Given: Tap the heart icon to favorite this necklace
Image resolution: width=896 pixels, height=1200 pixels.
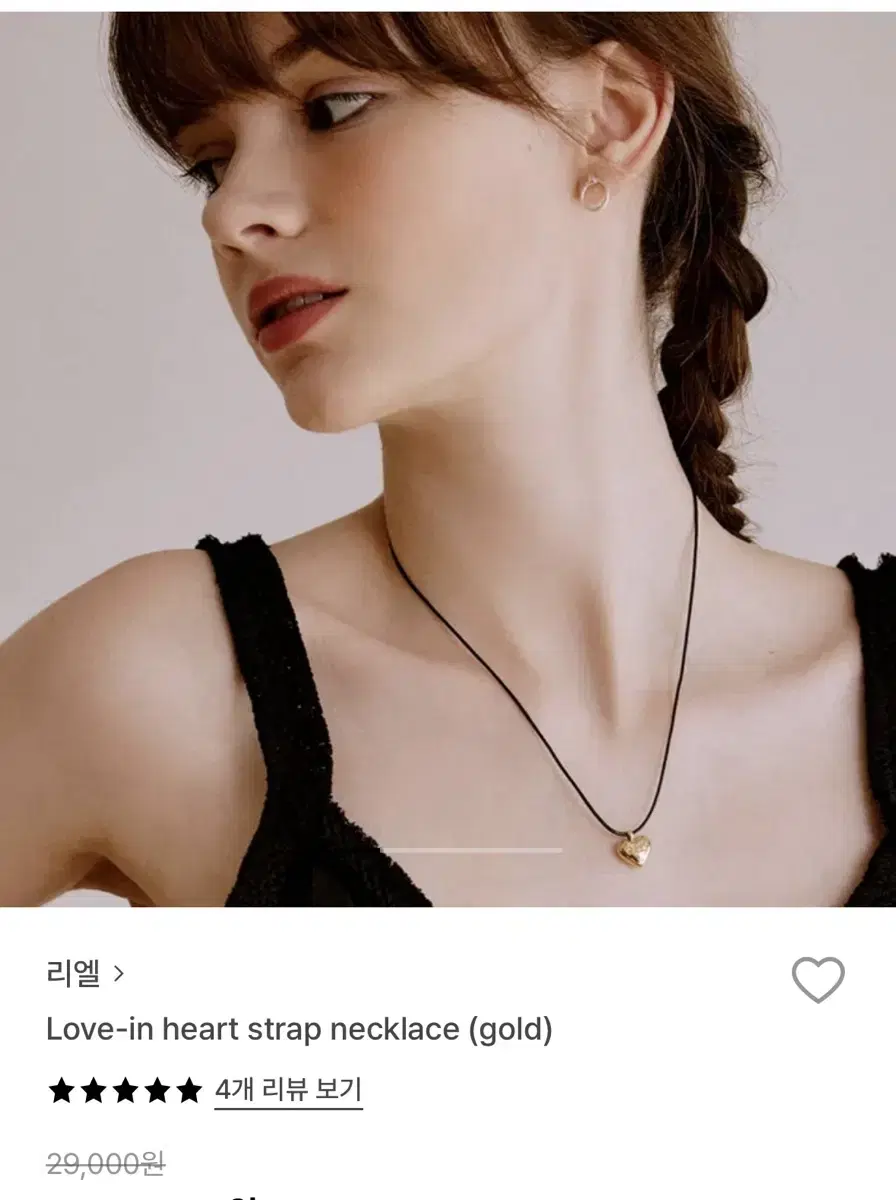Looking at the screenshot, I should (820, 977).
